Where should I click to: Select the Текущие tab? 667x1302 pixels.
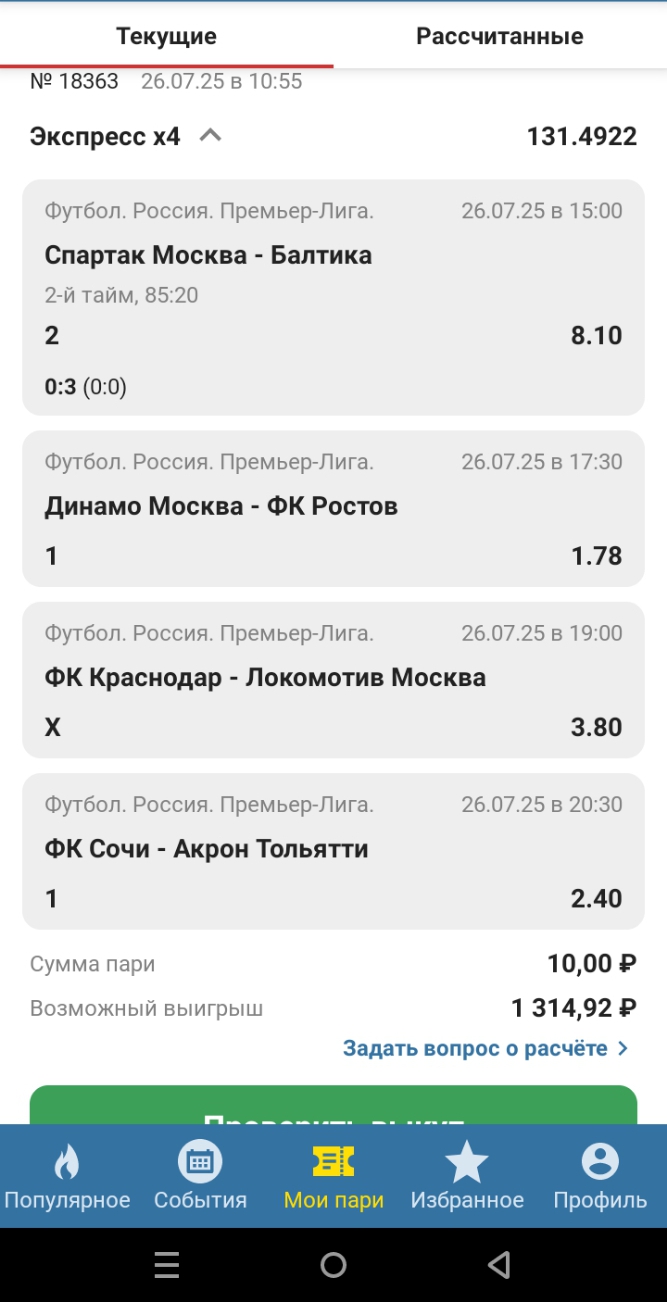tap(166, 37)
